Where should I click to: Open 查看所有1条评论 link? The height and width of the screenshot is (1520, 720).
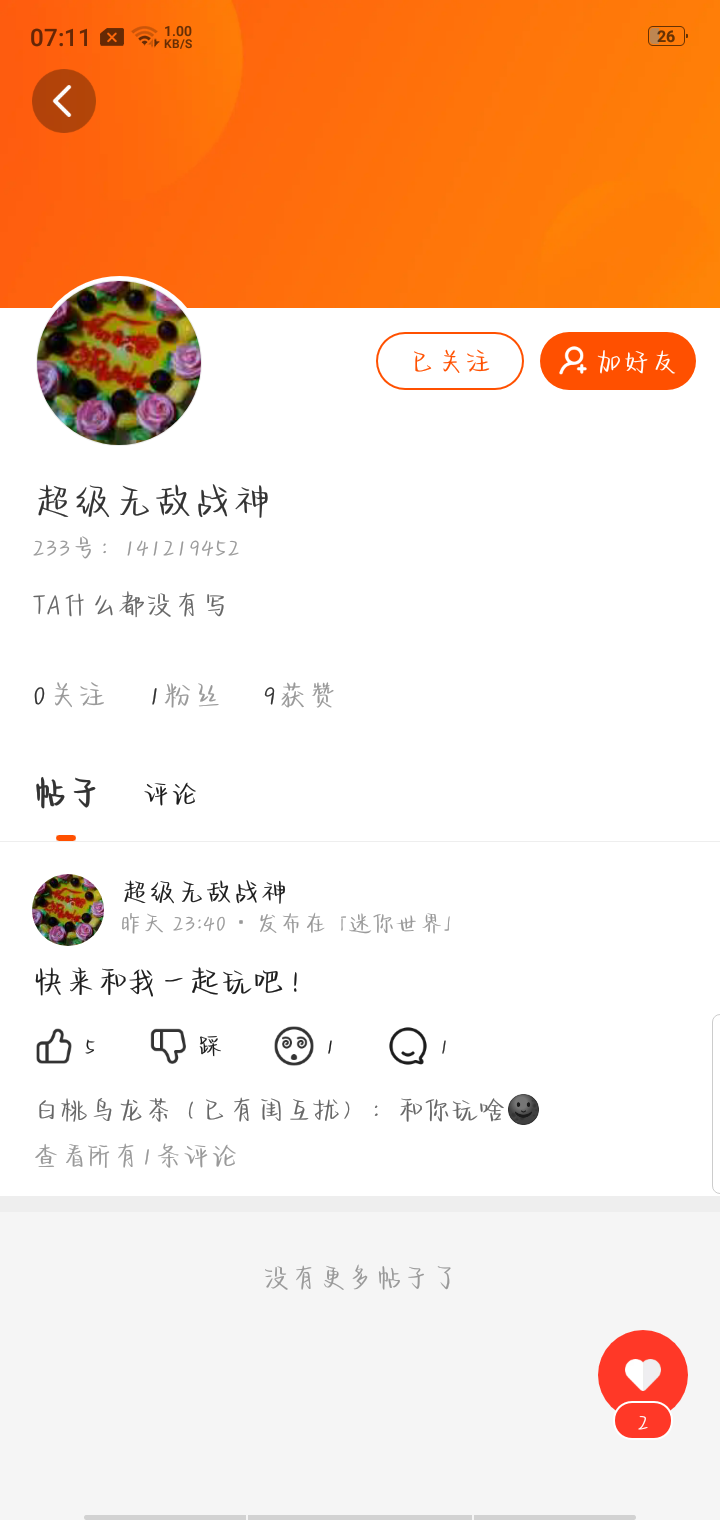tap(136, 1156)
